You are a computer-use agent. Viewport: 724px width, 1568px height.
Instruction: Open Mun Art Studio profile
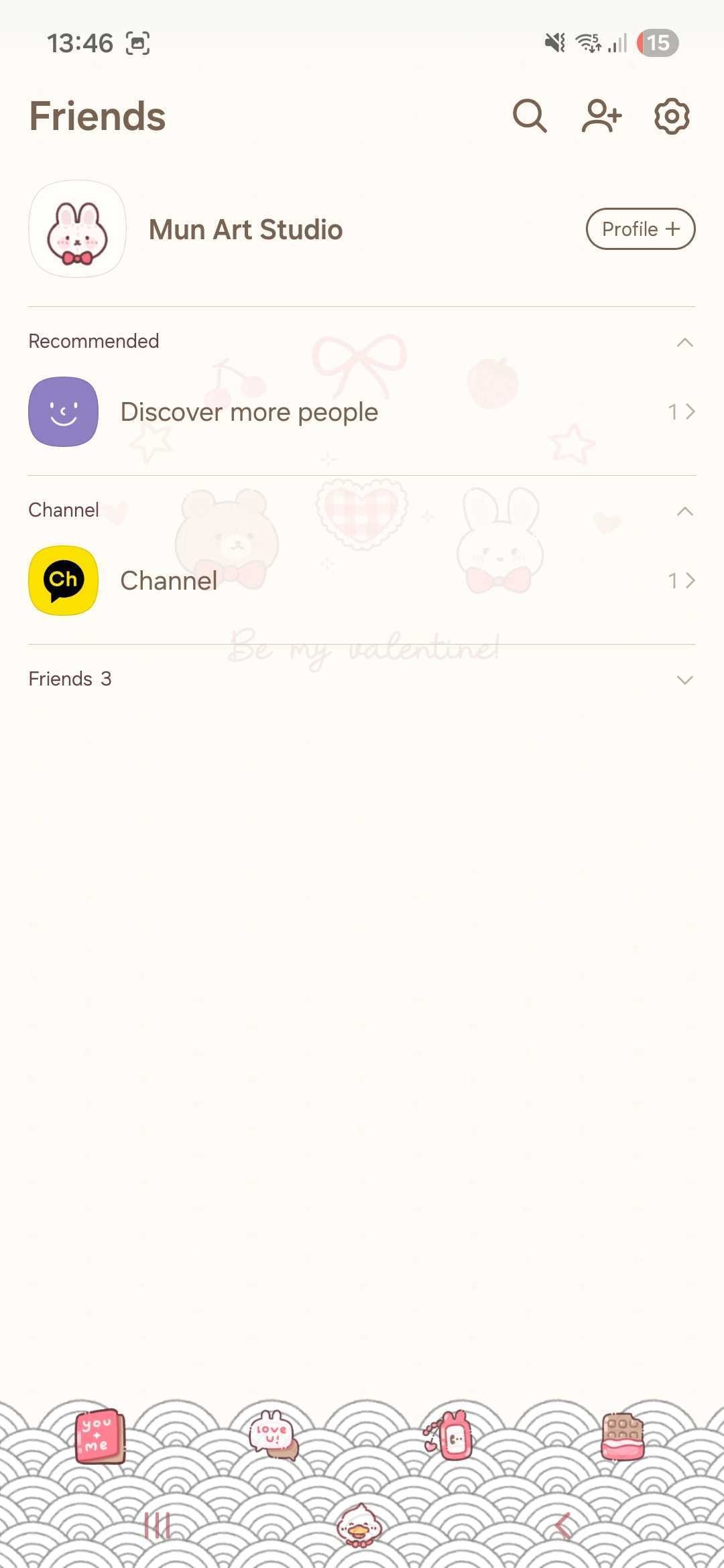coord(245,229)
